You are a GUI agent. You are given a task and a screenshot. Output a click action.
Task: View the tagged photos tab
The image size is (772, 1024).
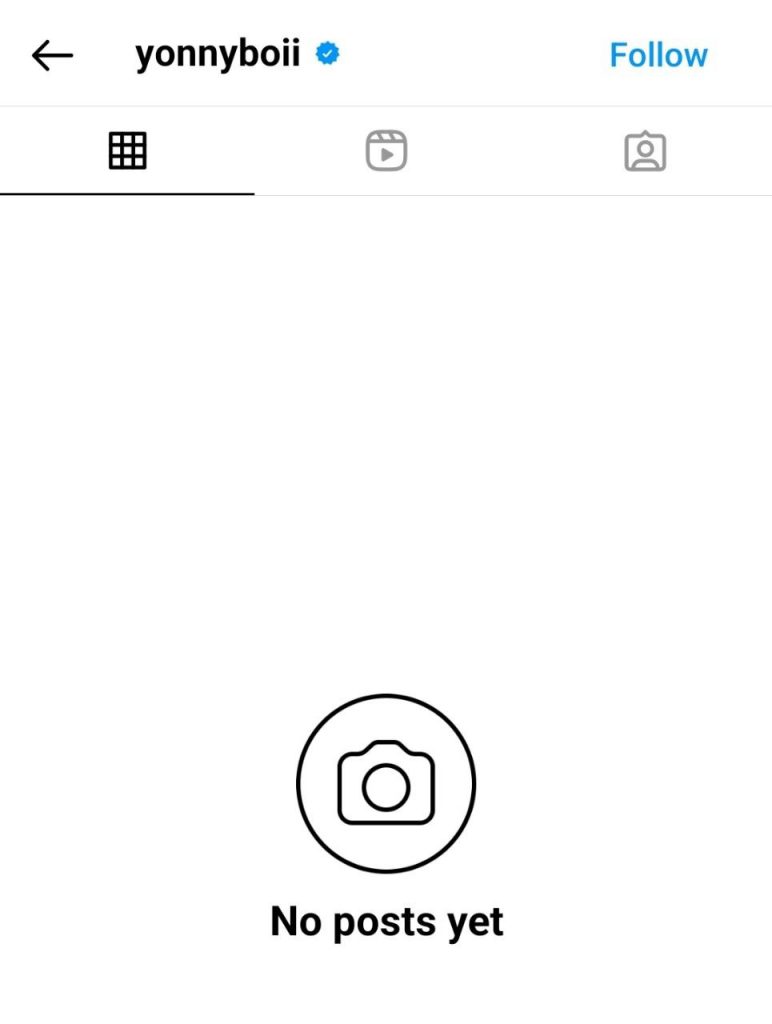pyautogui.click(x=645, y=151)
